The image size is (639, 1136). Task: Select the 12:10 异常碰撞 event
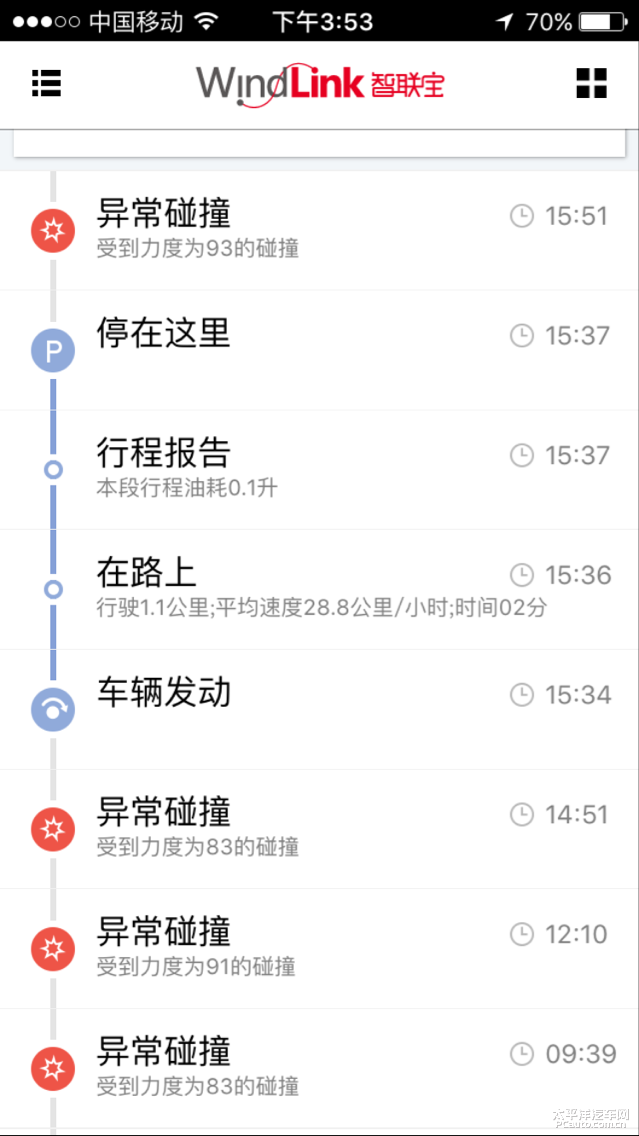pos(320,949)
